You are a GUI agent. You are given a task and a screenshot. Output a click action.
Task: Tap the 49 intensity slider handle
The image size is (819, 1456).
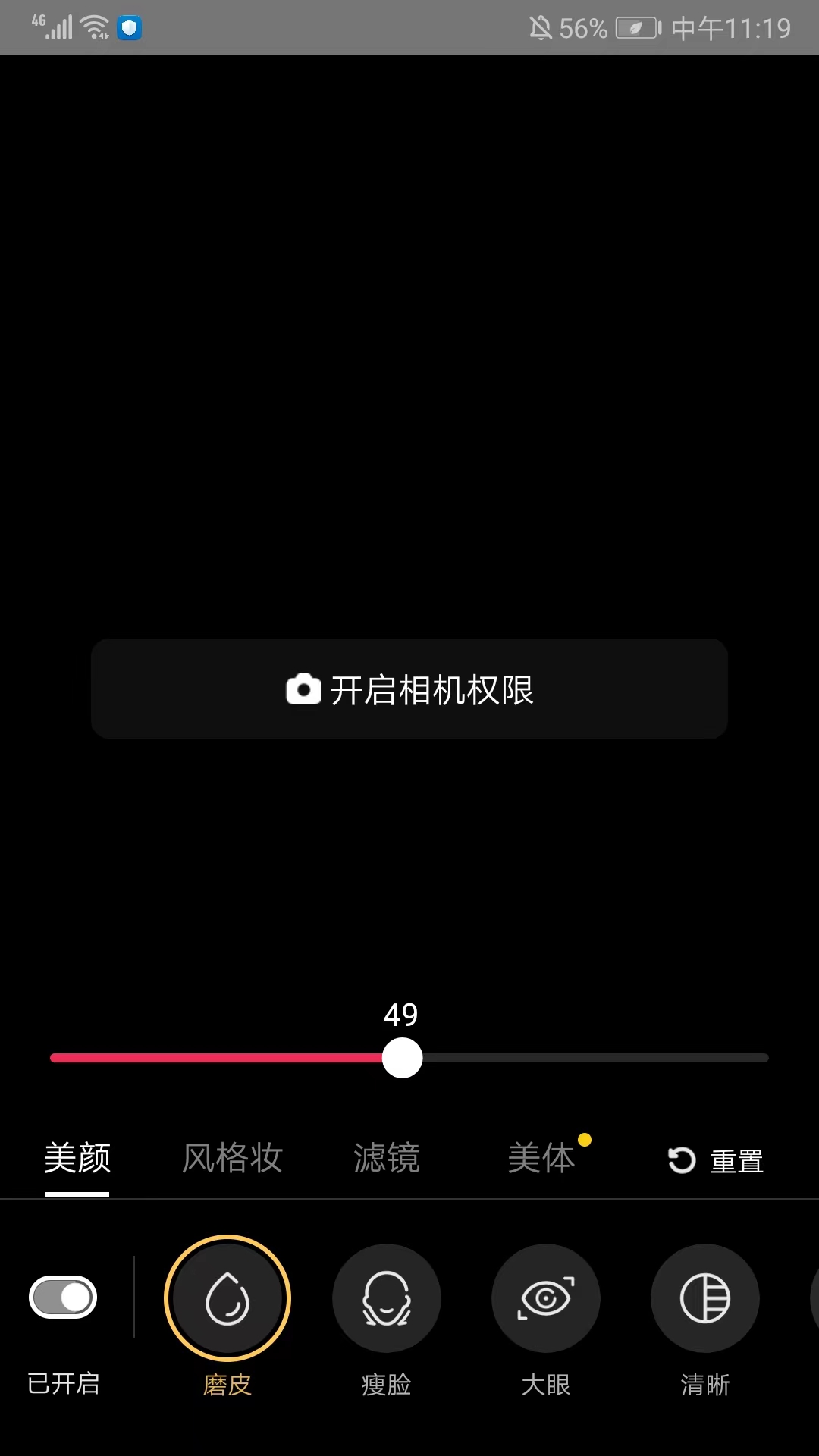click(402, 1058)
